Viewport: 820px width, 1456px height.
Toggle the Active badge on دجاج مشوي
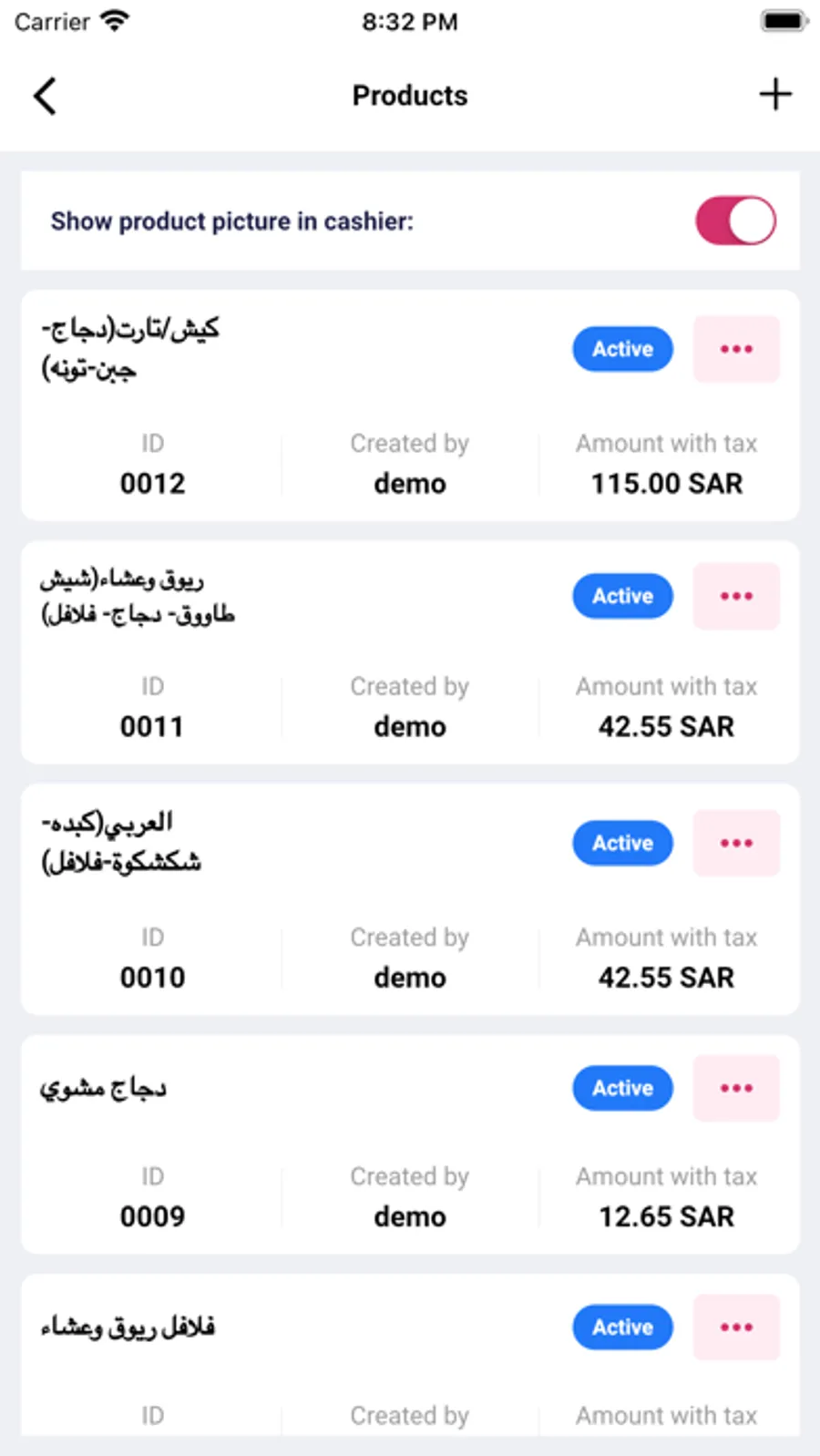point(622,1087)
